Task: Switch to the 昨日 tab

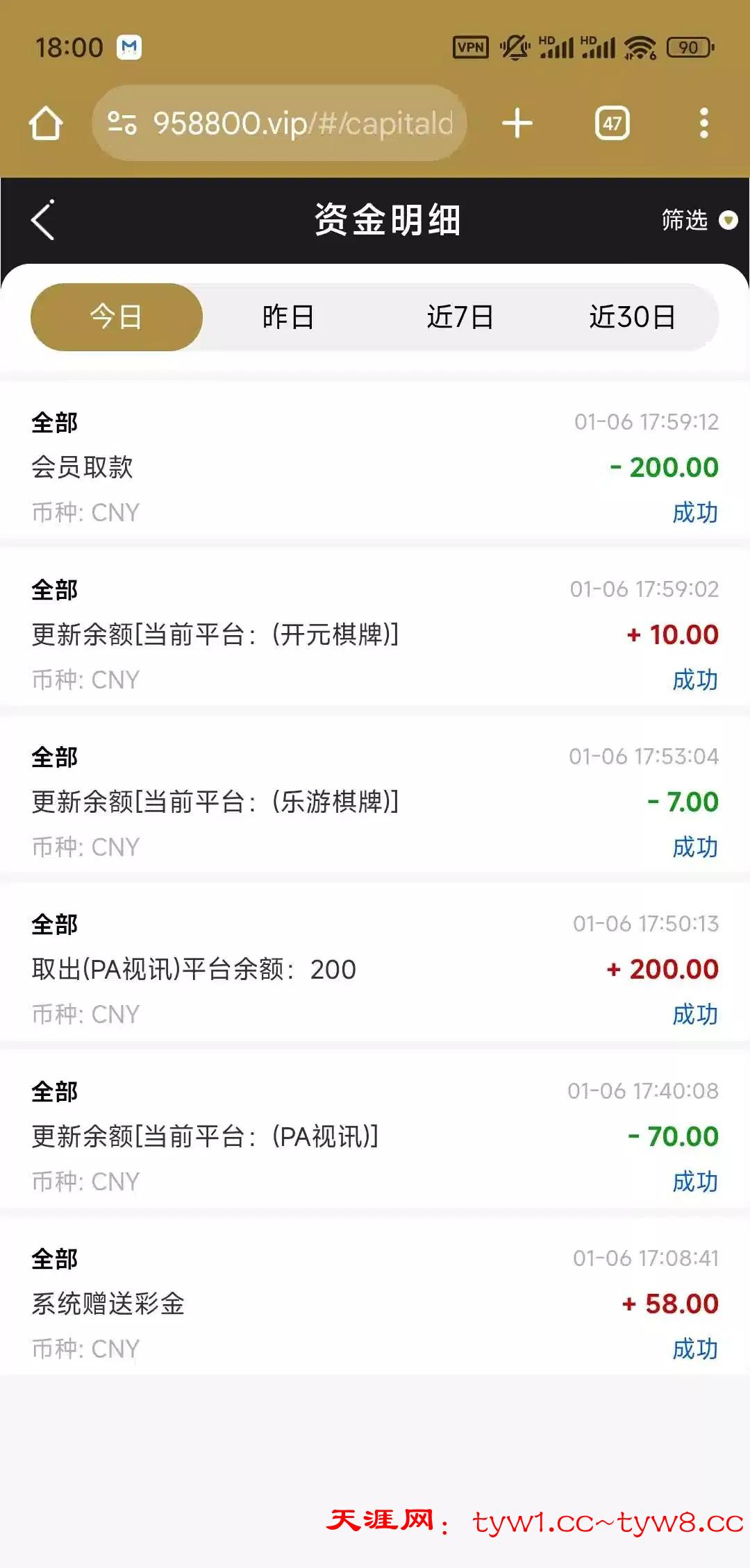Action: click(x=288, y=317)
